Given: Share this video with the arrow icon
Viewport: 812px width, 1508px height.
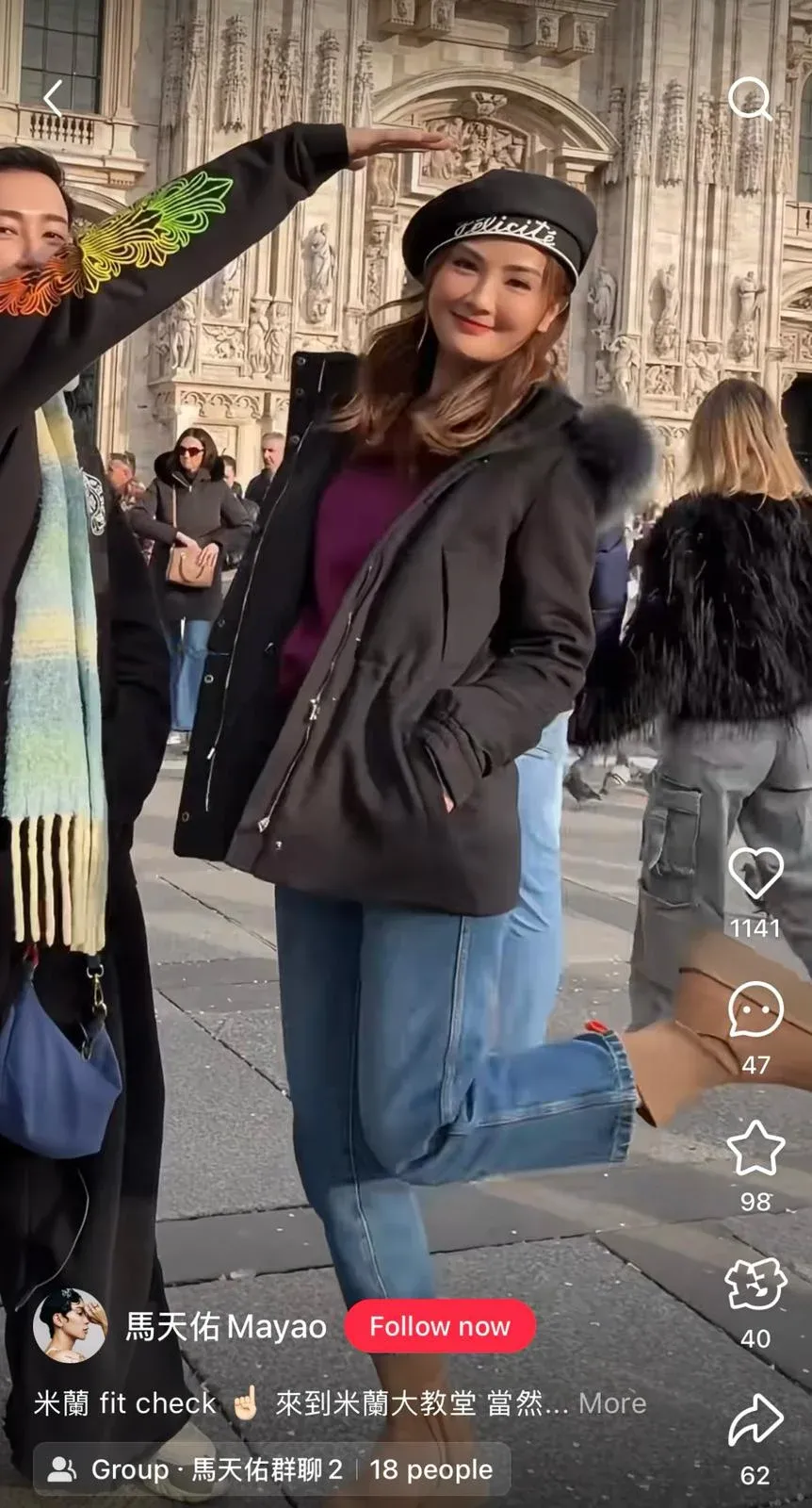Looking at the screenshot, I should click(x=755, y=1421).
